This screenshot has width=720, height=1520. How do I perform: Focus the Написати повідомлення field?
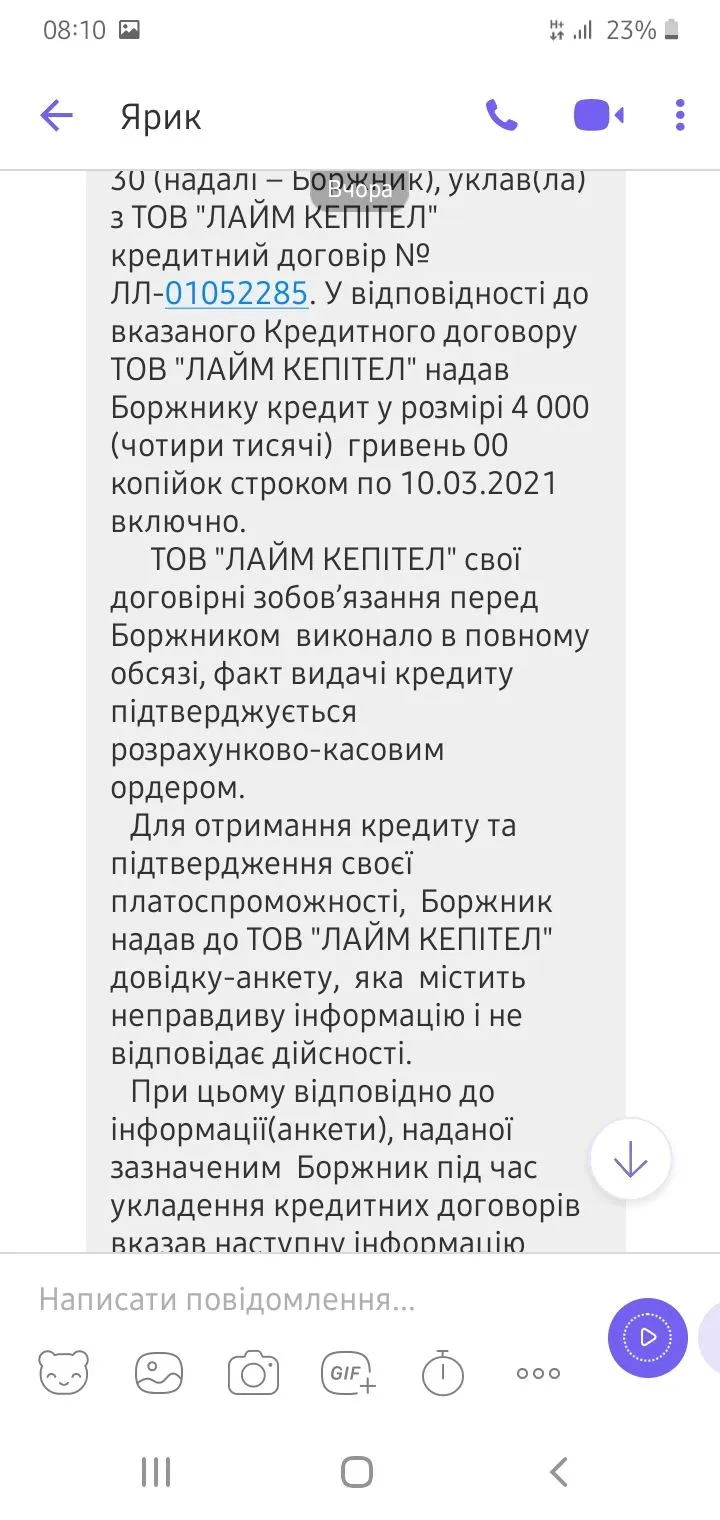click(300, 1300)
